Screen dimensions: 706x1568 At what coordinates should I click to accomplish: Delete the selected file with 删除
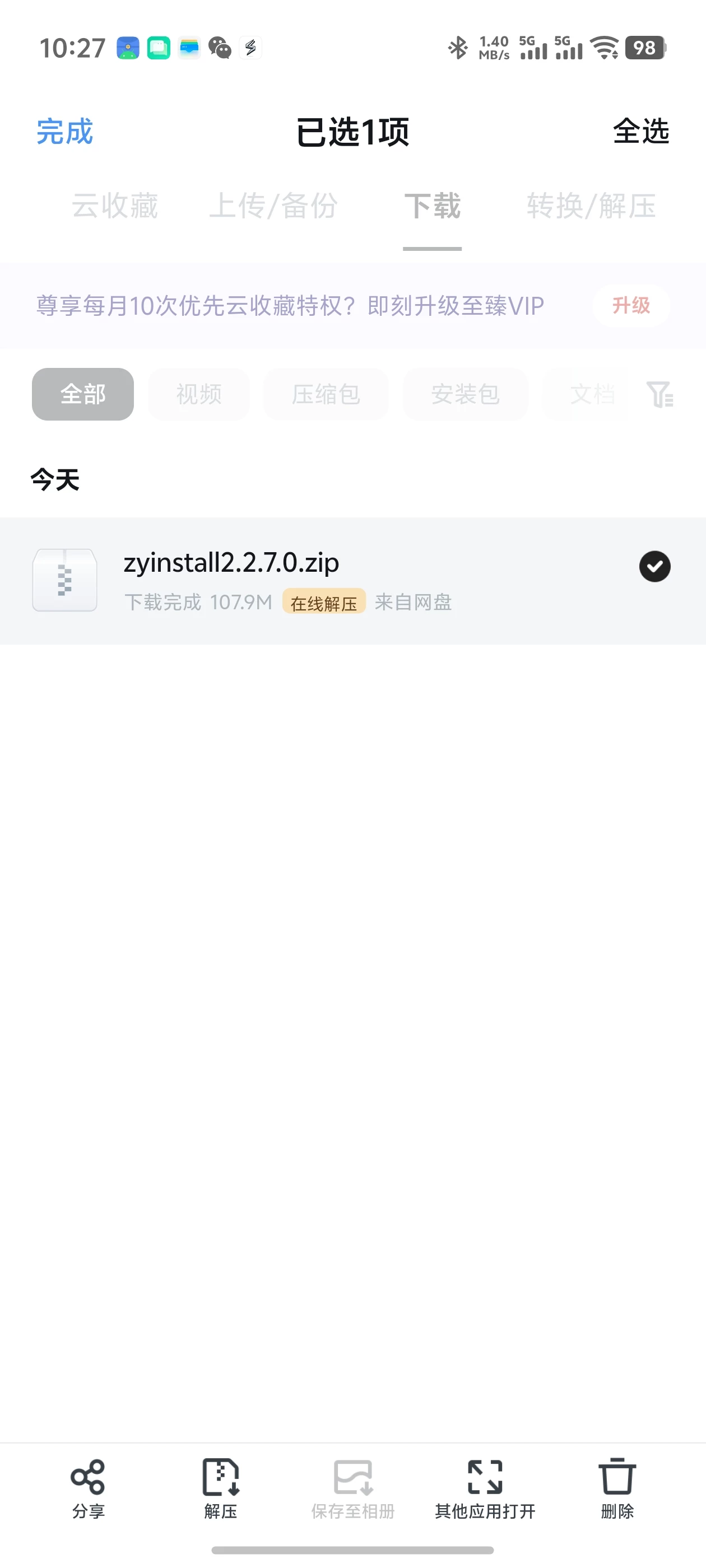[x=617, y=1488]
